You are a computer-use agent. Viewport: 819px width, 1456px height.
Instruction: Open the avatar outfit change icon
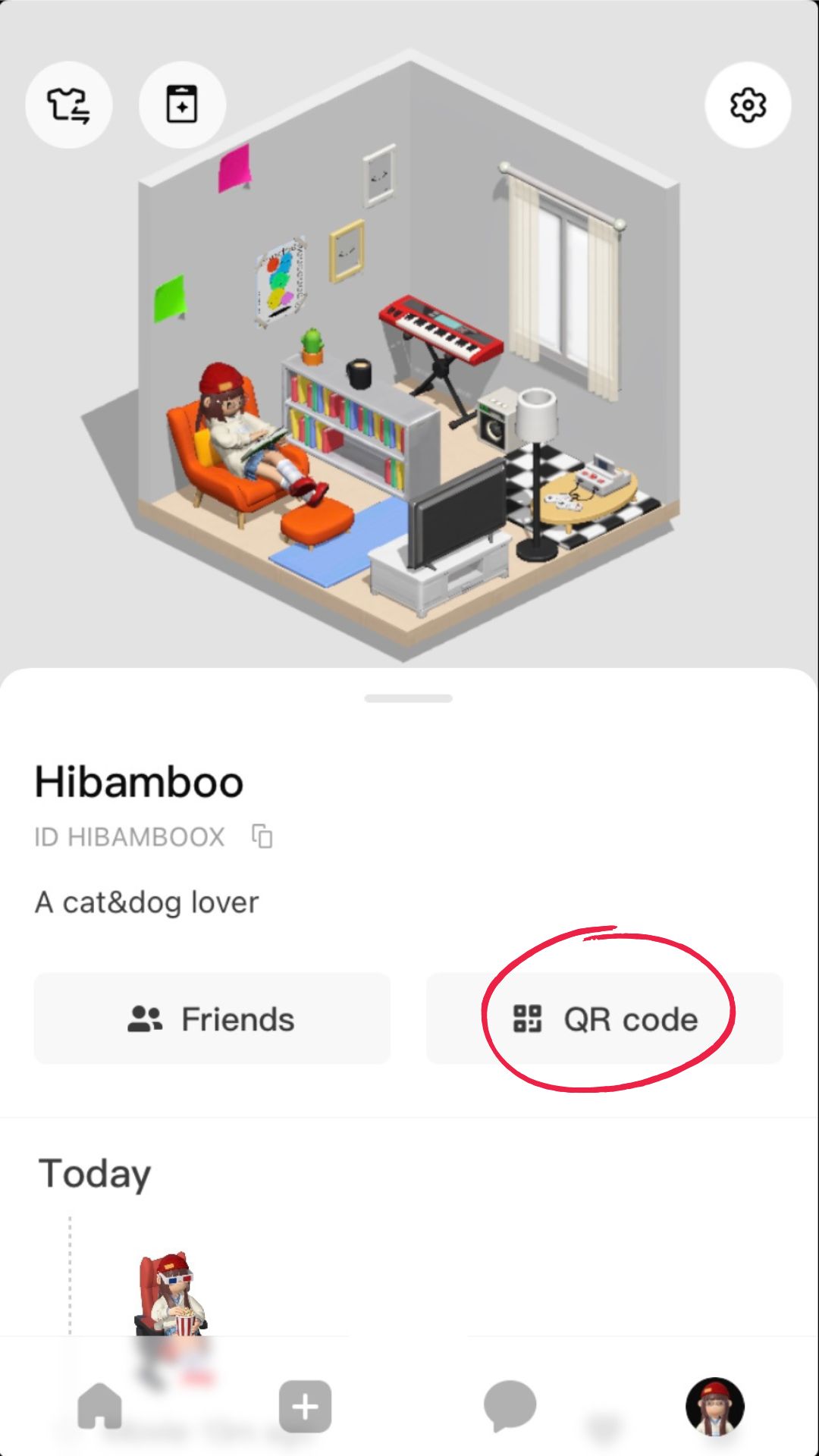(69, 105)
